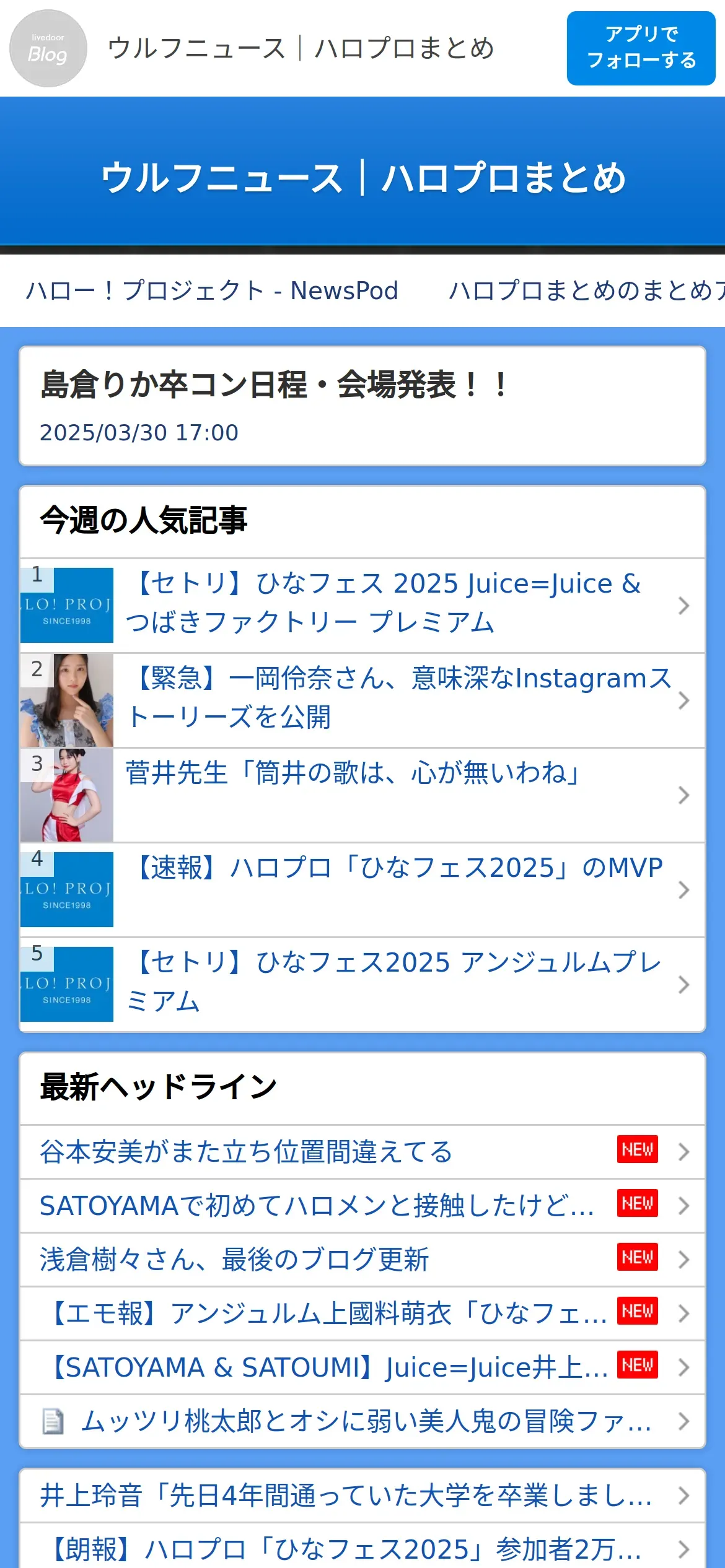Open headline 谷本安美がまた立ち位置間違えてる
725x1568 pixels.
tap(247, 1152)
